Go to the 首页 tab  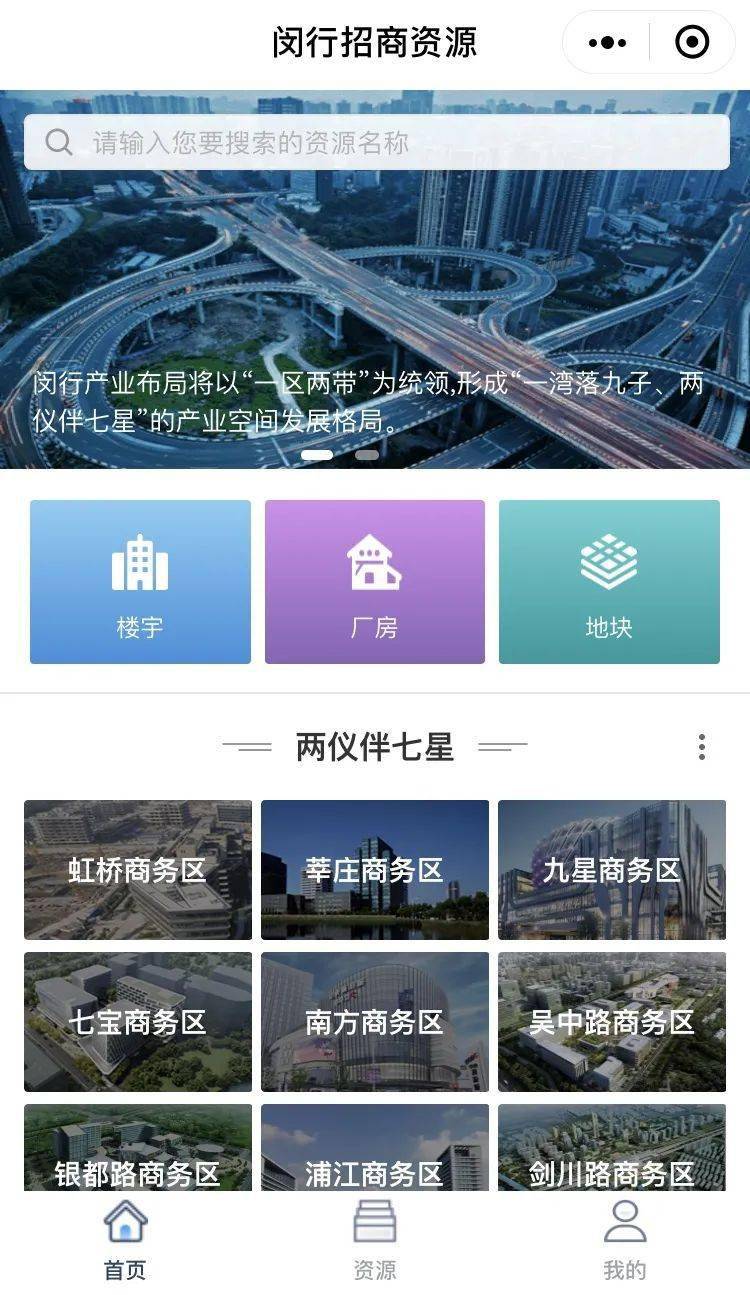pyautogui.click(x=125, y=1241)
